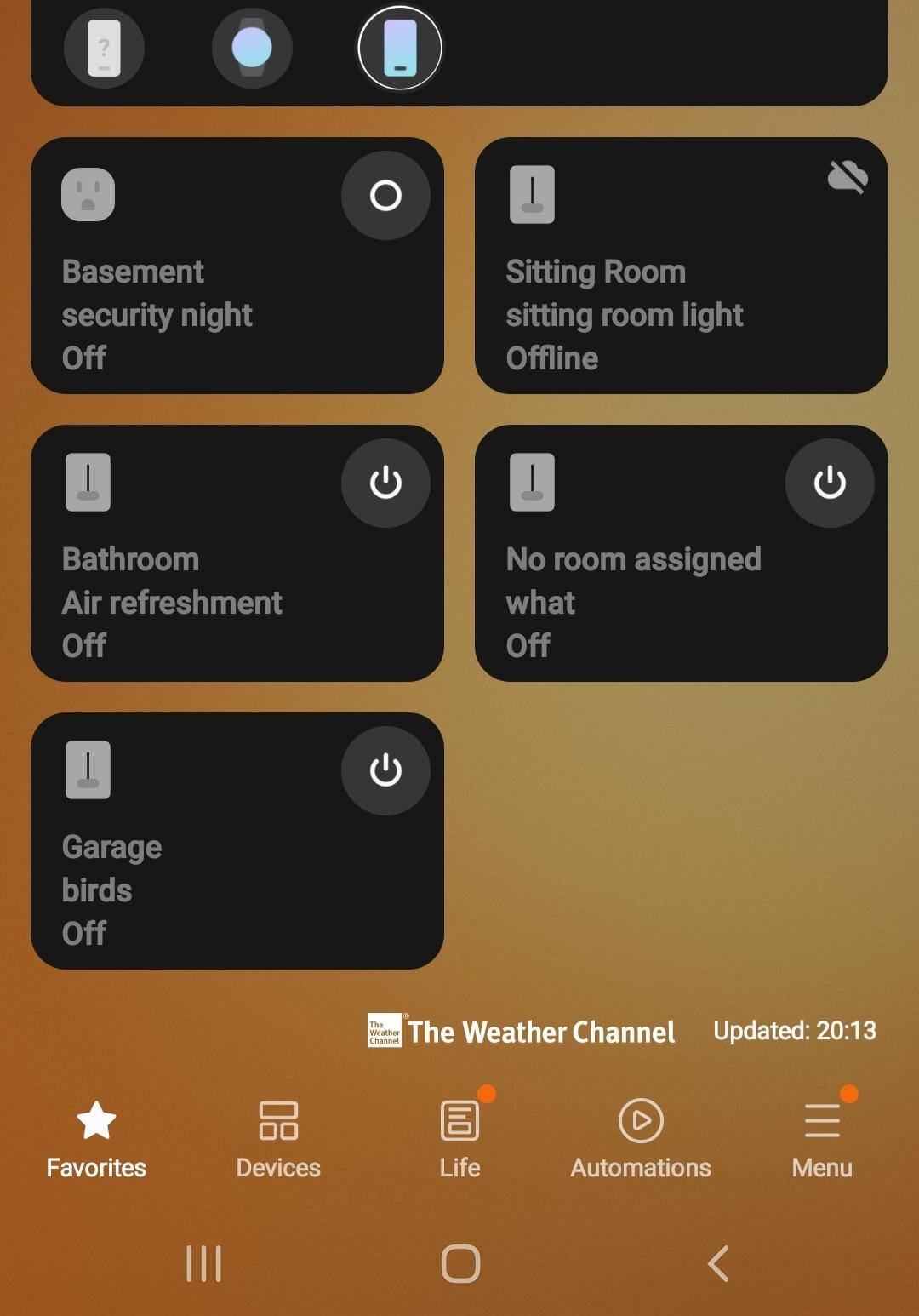Select the highlighted phone device icon
This screenshot has width=919, height=1316.
400,49
